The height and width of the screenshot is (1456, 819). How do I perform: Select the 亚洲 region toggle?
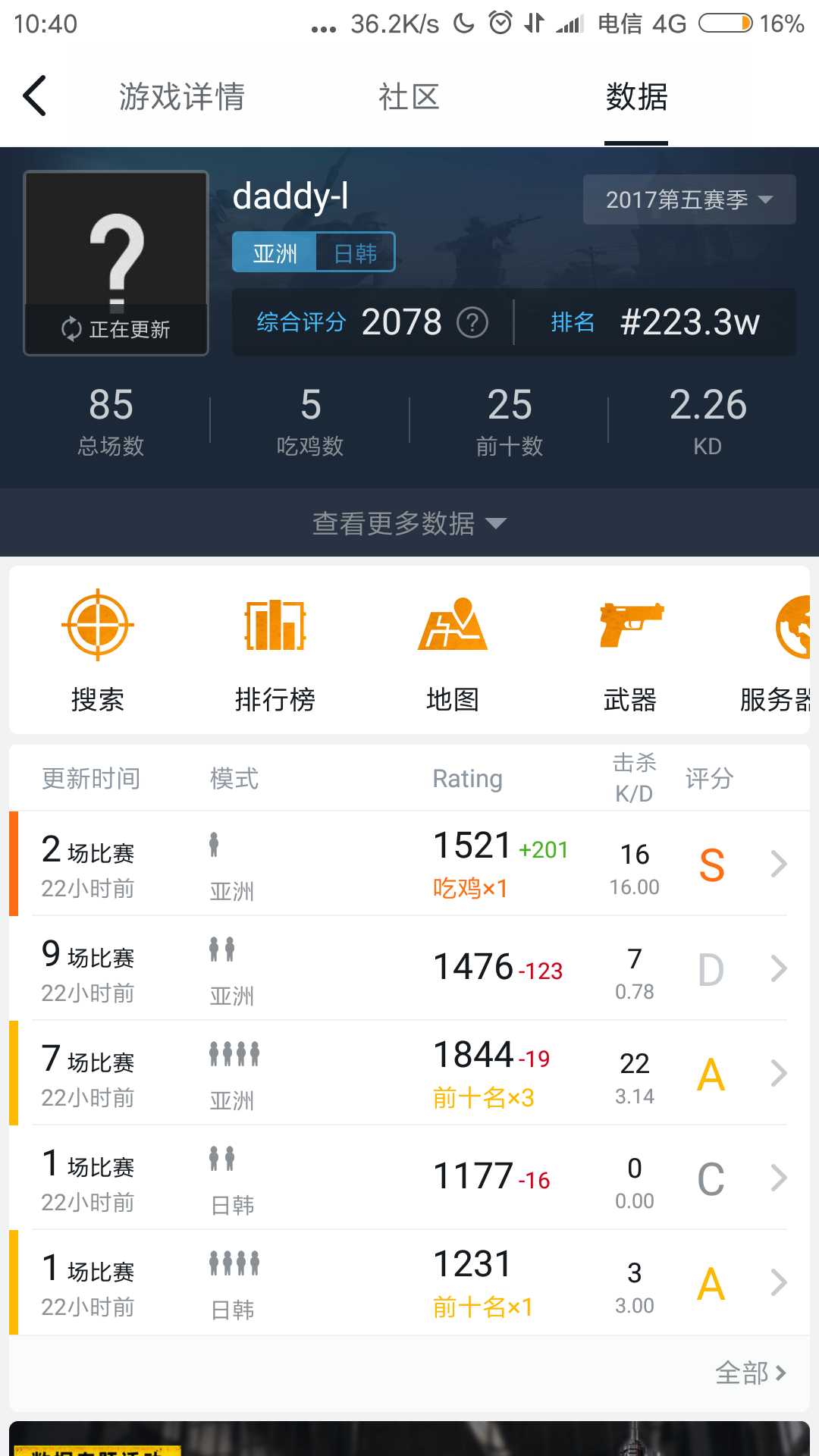pyautogui.click(x=275, y=253)
